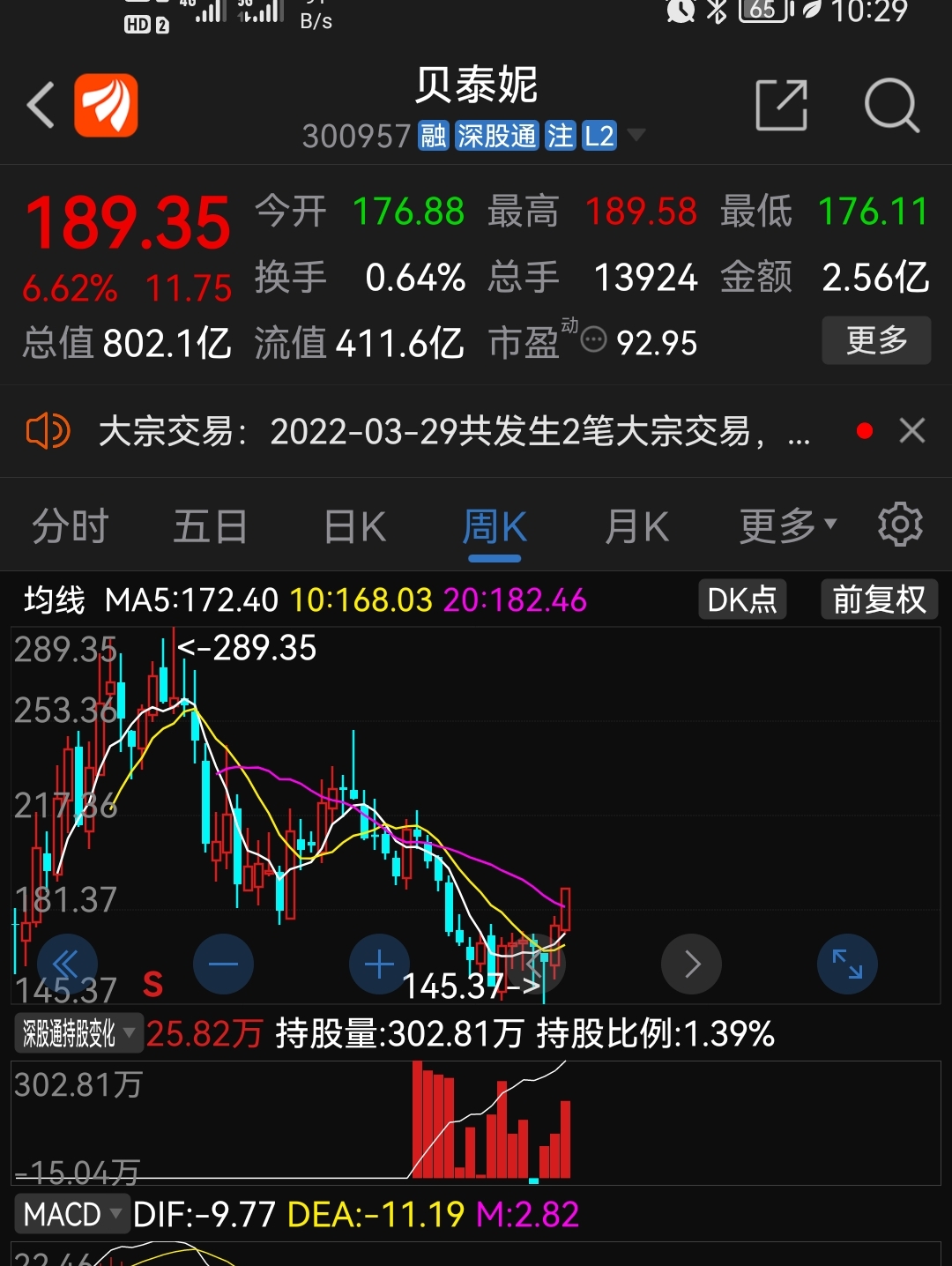Toggle DK点 indicator on chart
This screenshot has width=952, height=1266.
tap(741, 599)
